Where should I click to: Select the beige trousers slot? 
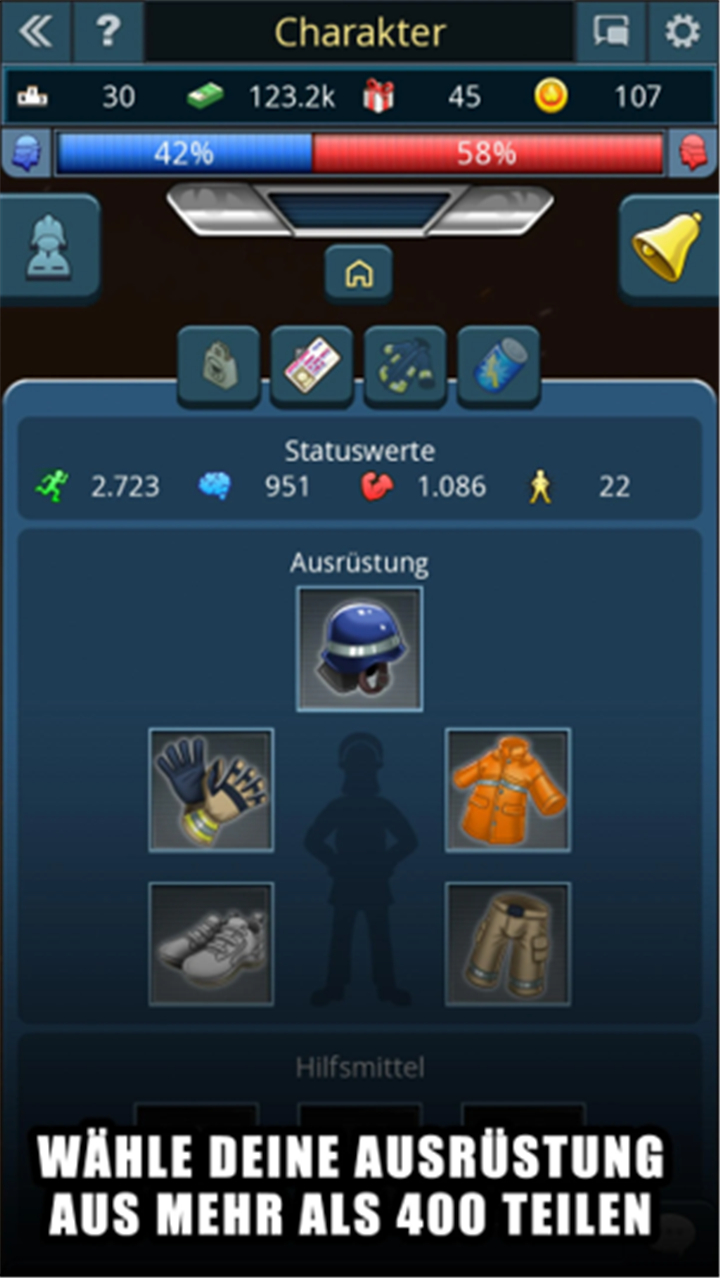pyautogui.click(x=508, y=944)
